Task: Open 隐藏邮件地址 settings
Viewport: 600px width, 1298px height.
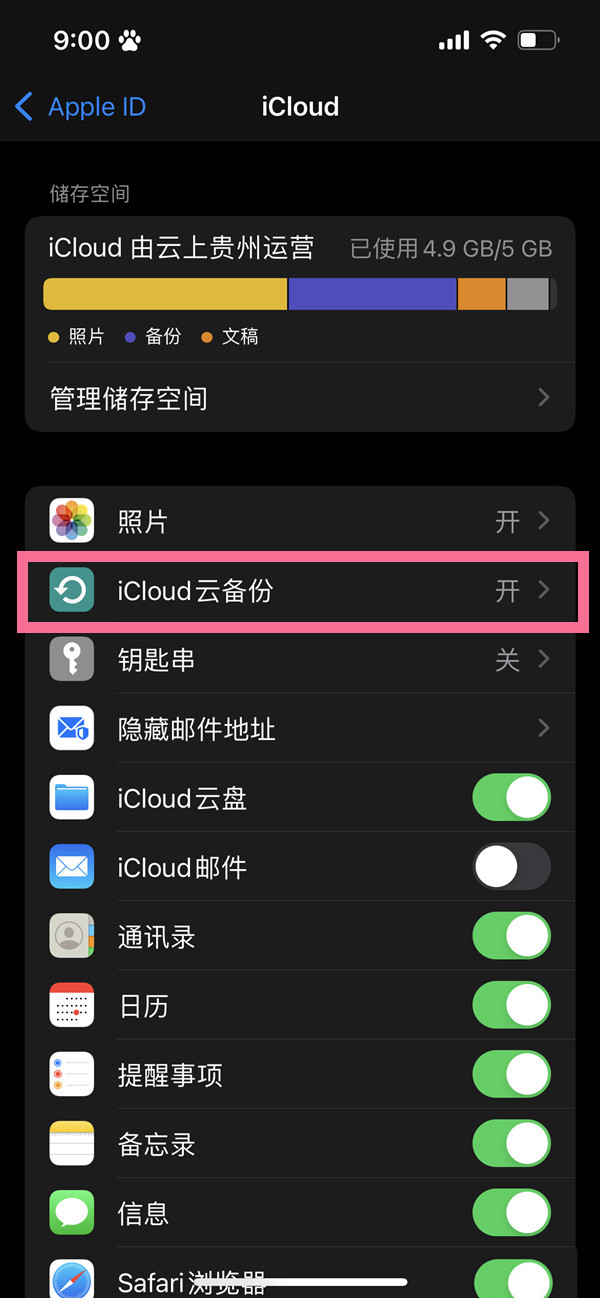Action: click(x=300, y=729)
